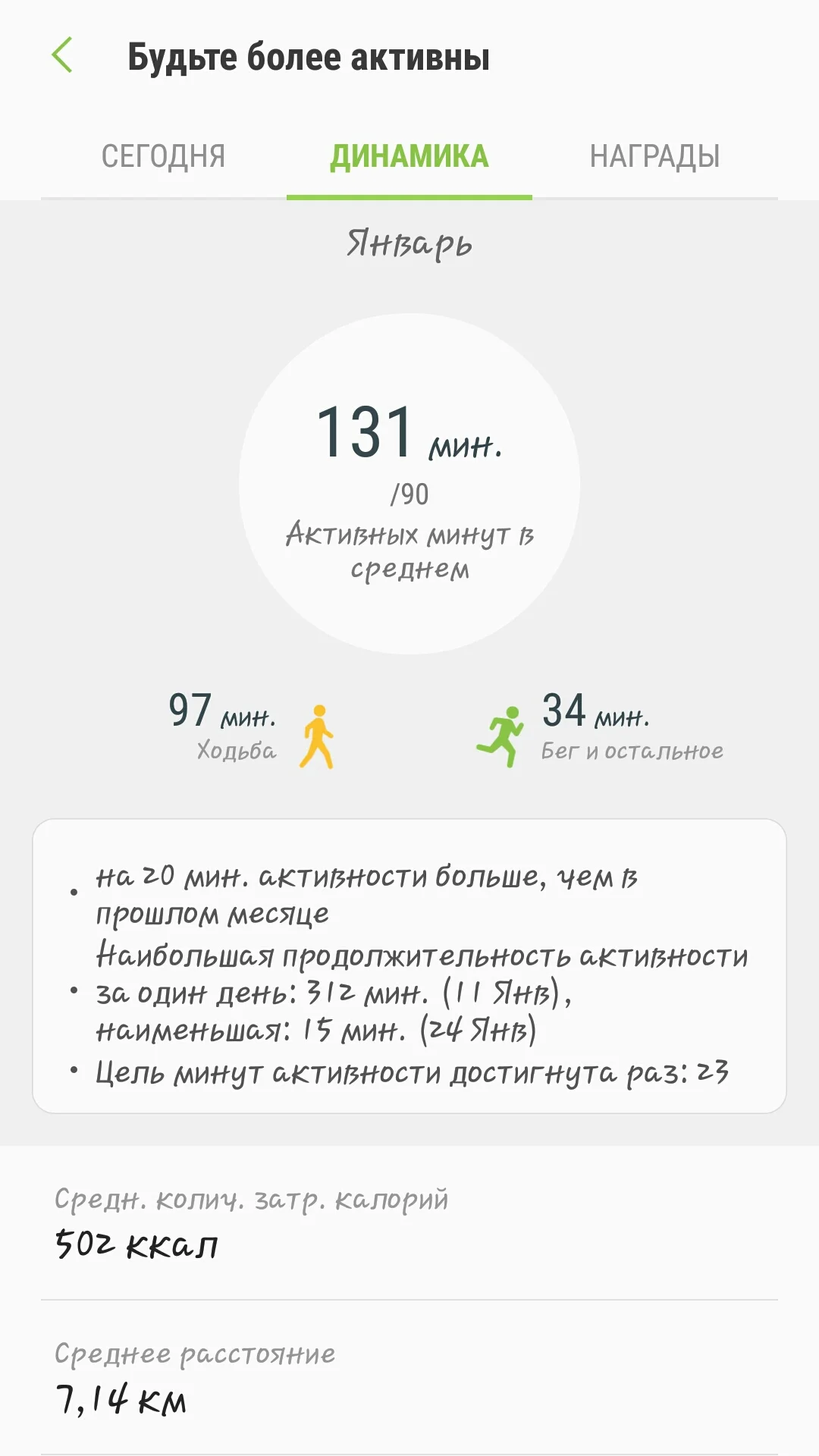Select the green back arrow
This screenshot has height=1456, width=819.
(x=64, y=55)
